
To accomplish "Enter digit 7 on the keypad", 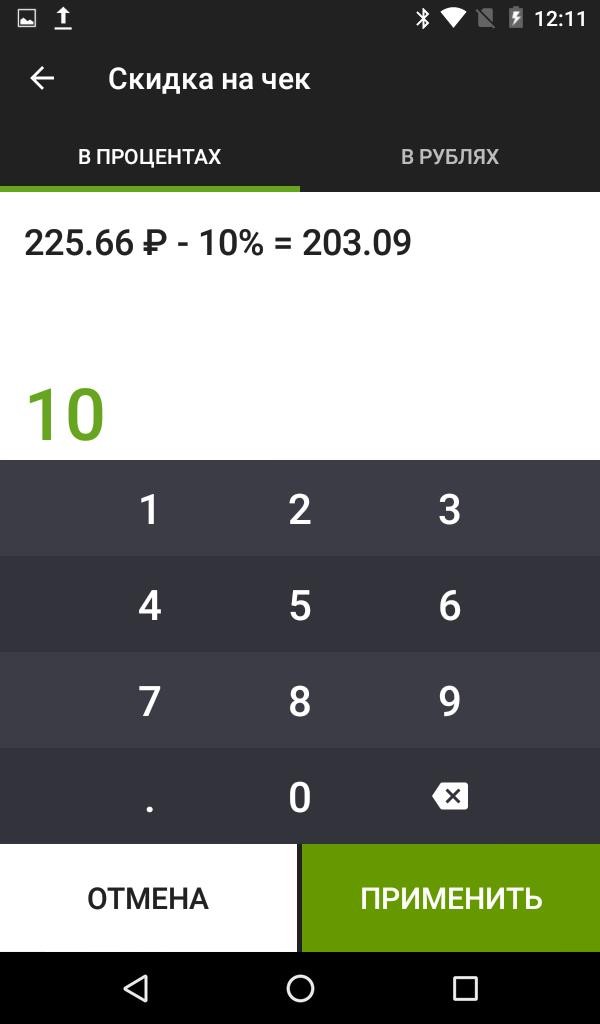I will 150,700.
